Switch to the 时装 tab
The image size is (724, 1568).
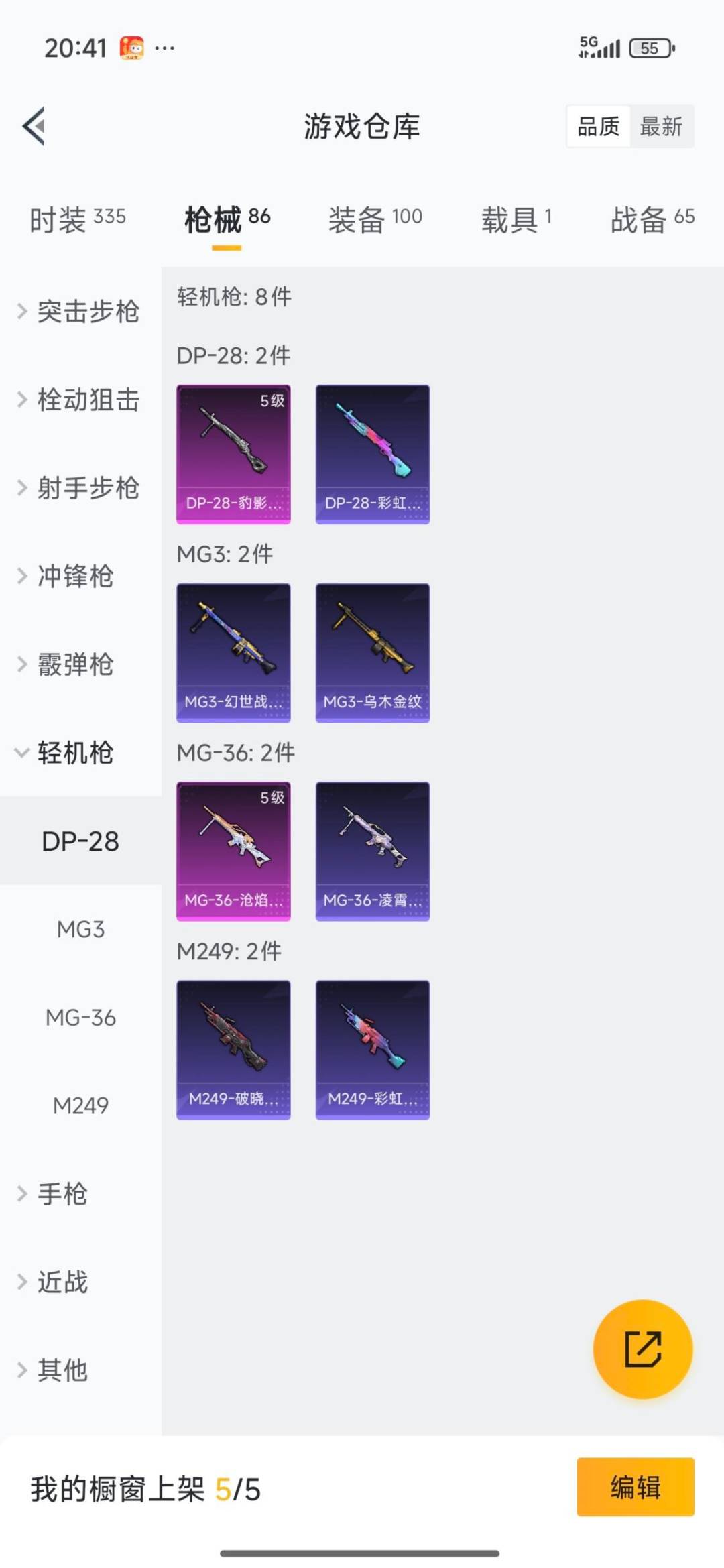[77, 219]
